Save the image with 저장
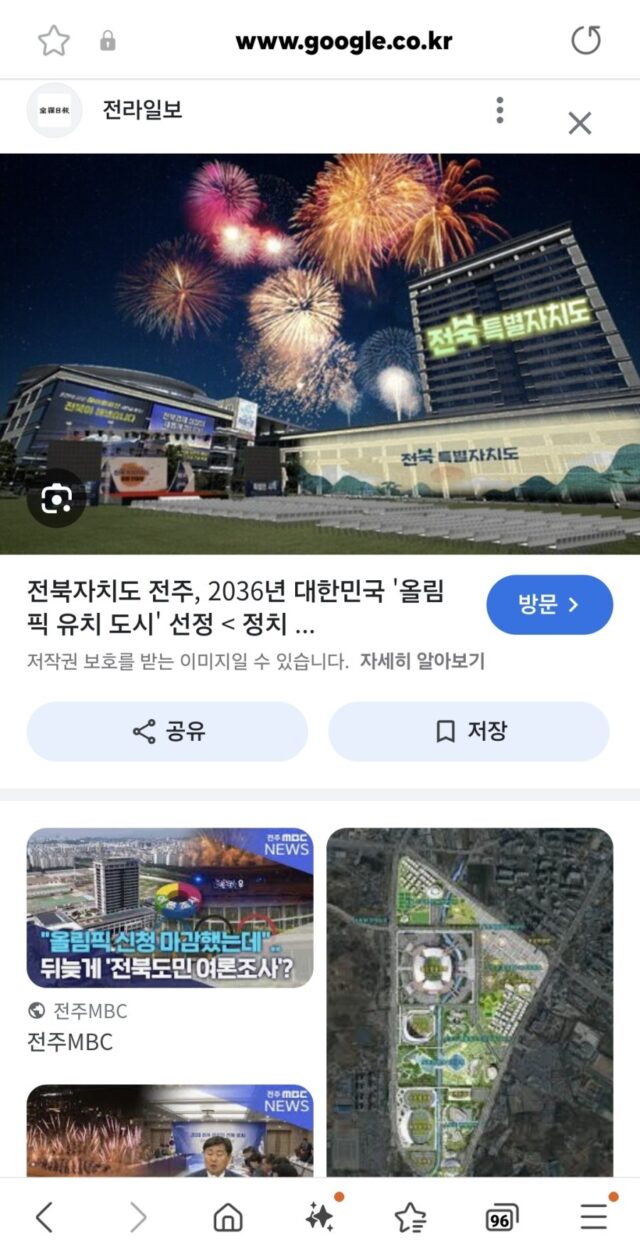 (x=469, y=731)
